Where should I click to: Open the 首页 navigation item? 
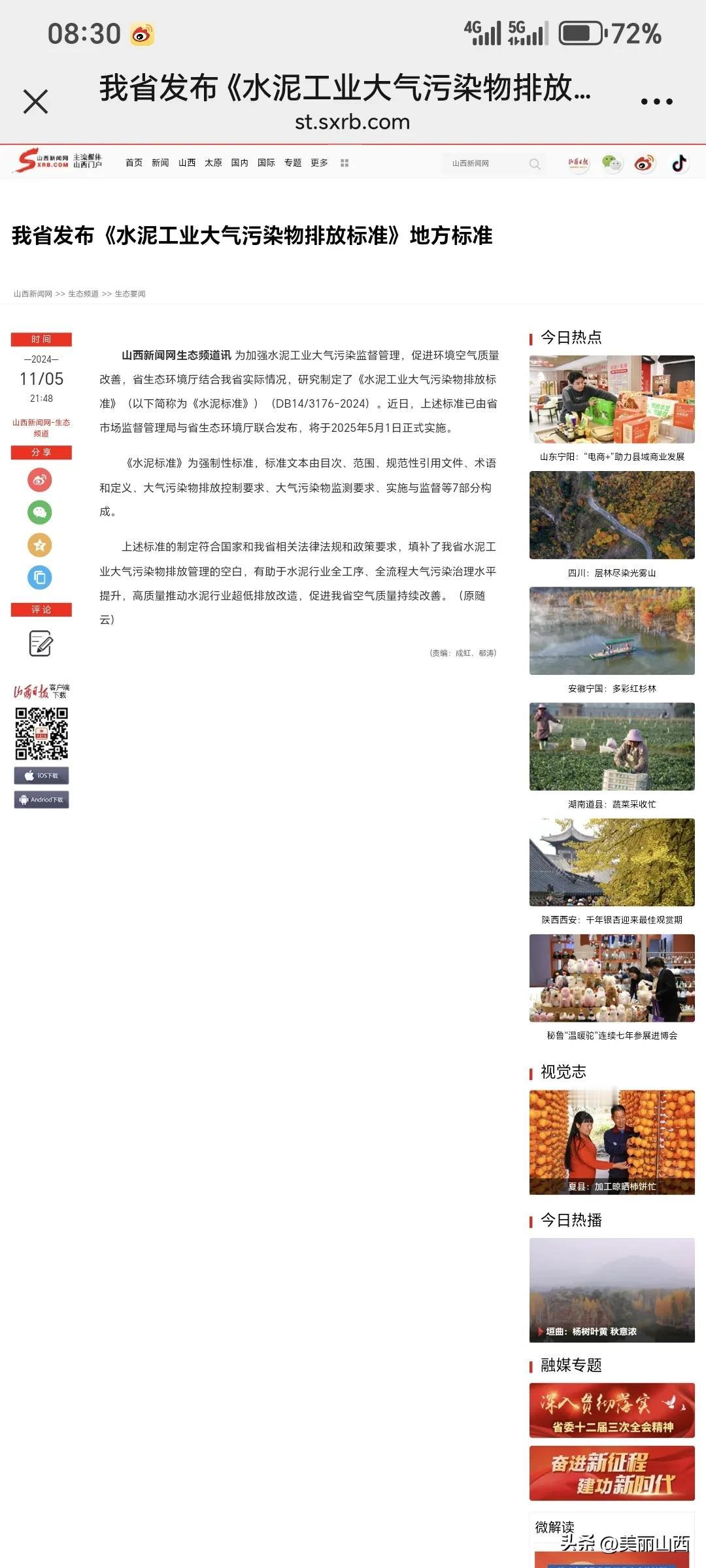tap(133, 162)
